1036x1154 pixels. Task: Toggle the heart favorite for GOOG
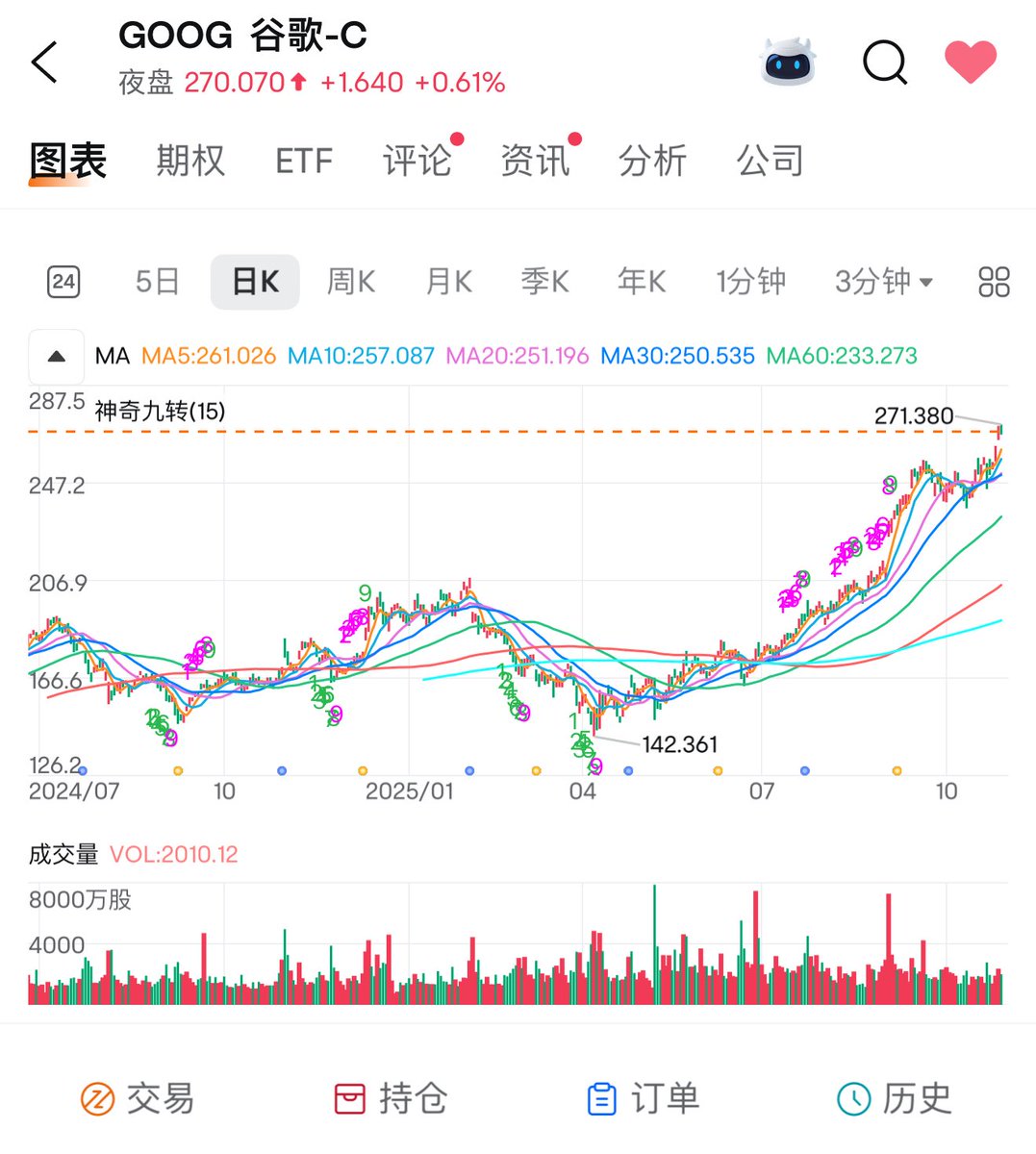click(x=970, y=63)
